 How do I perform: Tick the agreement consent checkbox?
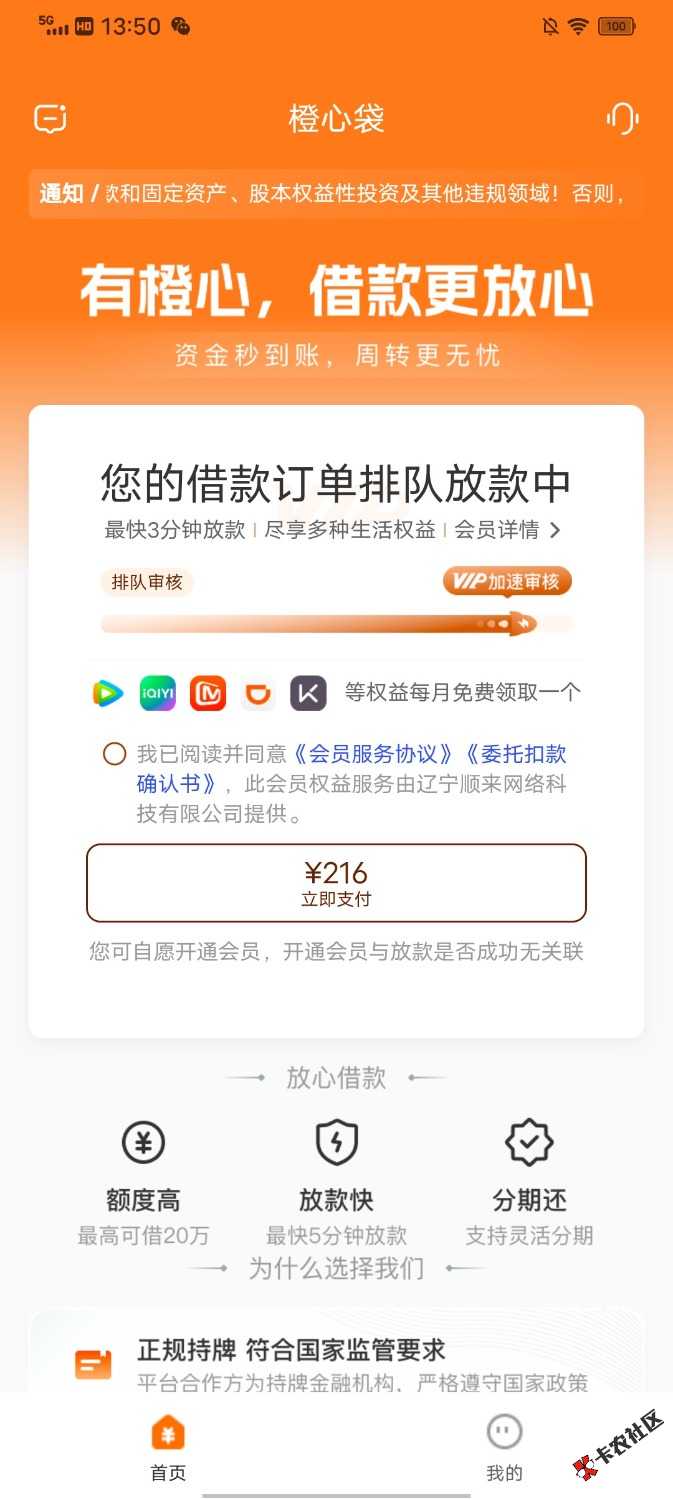coord(115,754)
